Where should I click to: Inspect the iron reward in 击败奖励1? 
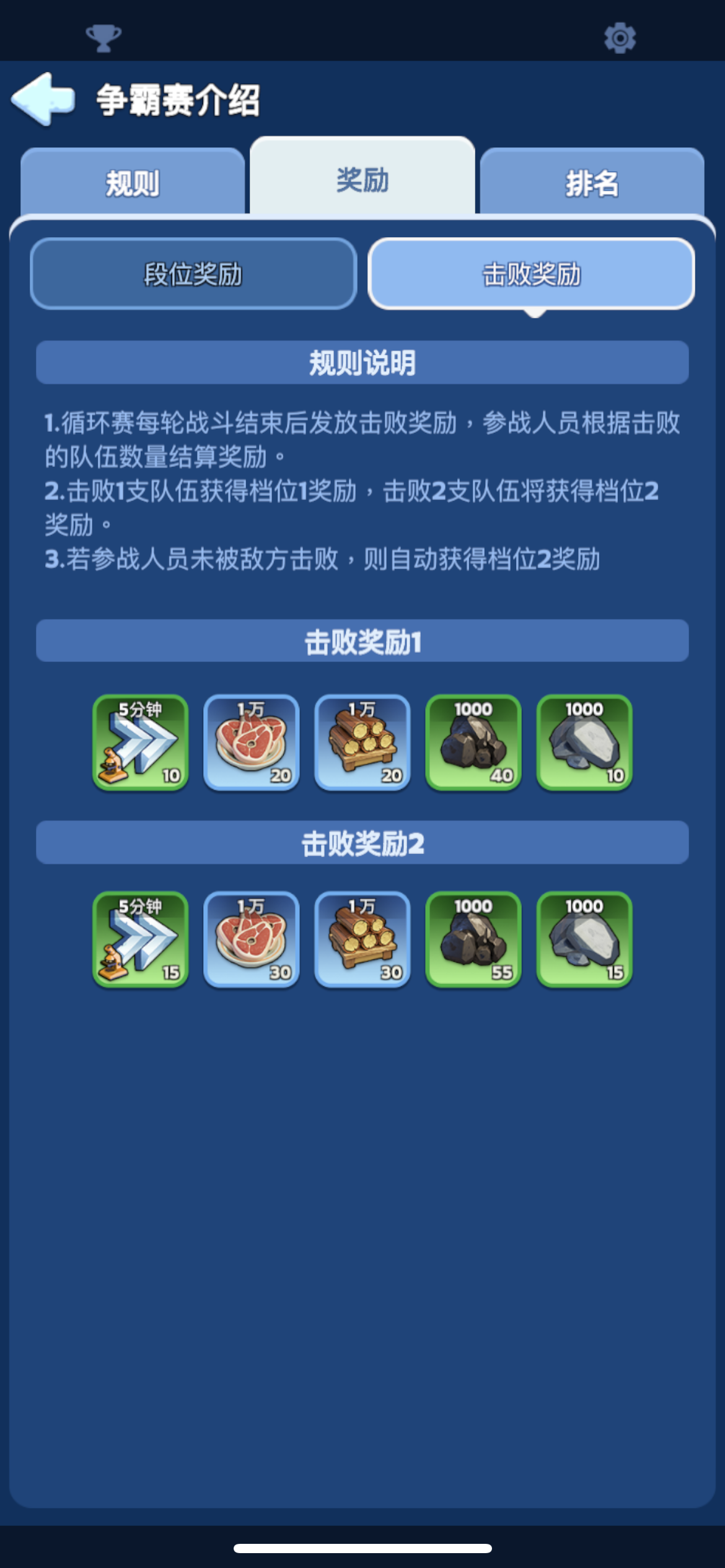click(584, 742)
